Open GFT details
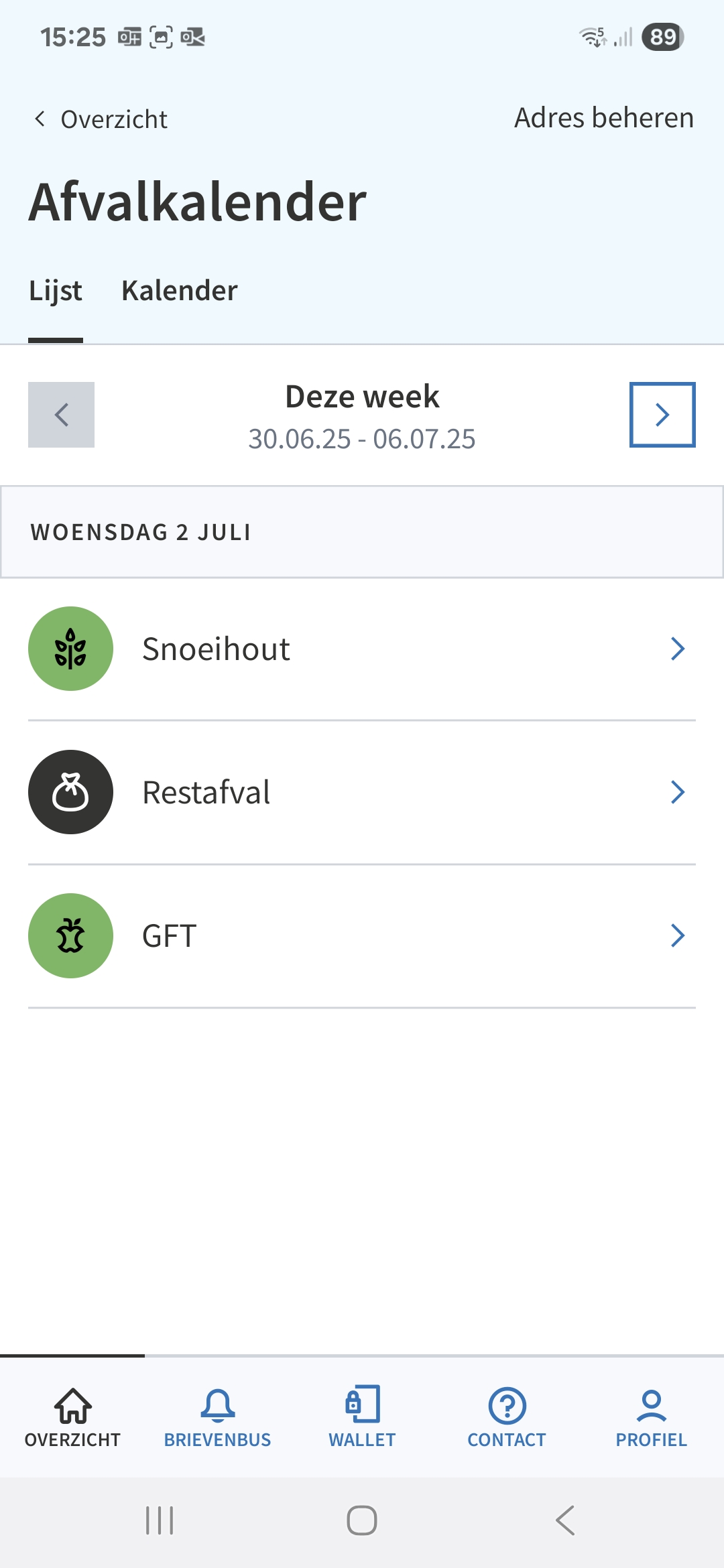Screen dimensions: 724x1568 (362, 935)
